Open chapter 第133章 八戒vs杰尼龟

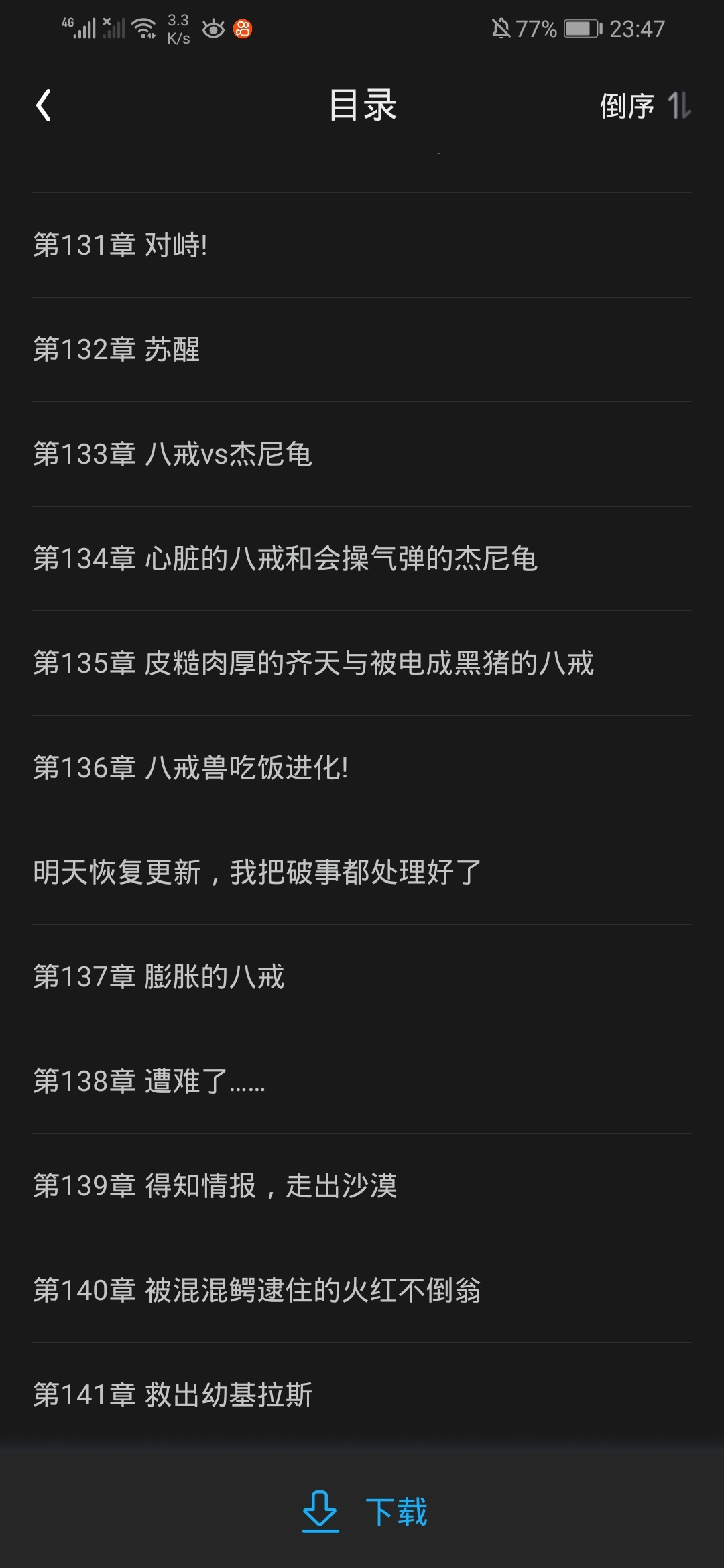click(x=362, y=454)
